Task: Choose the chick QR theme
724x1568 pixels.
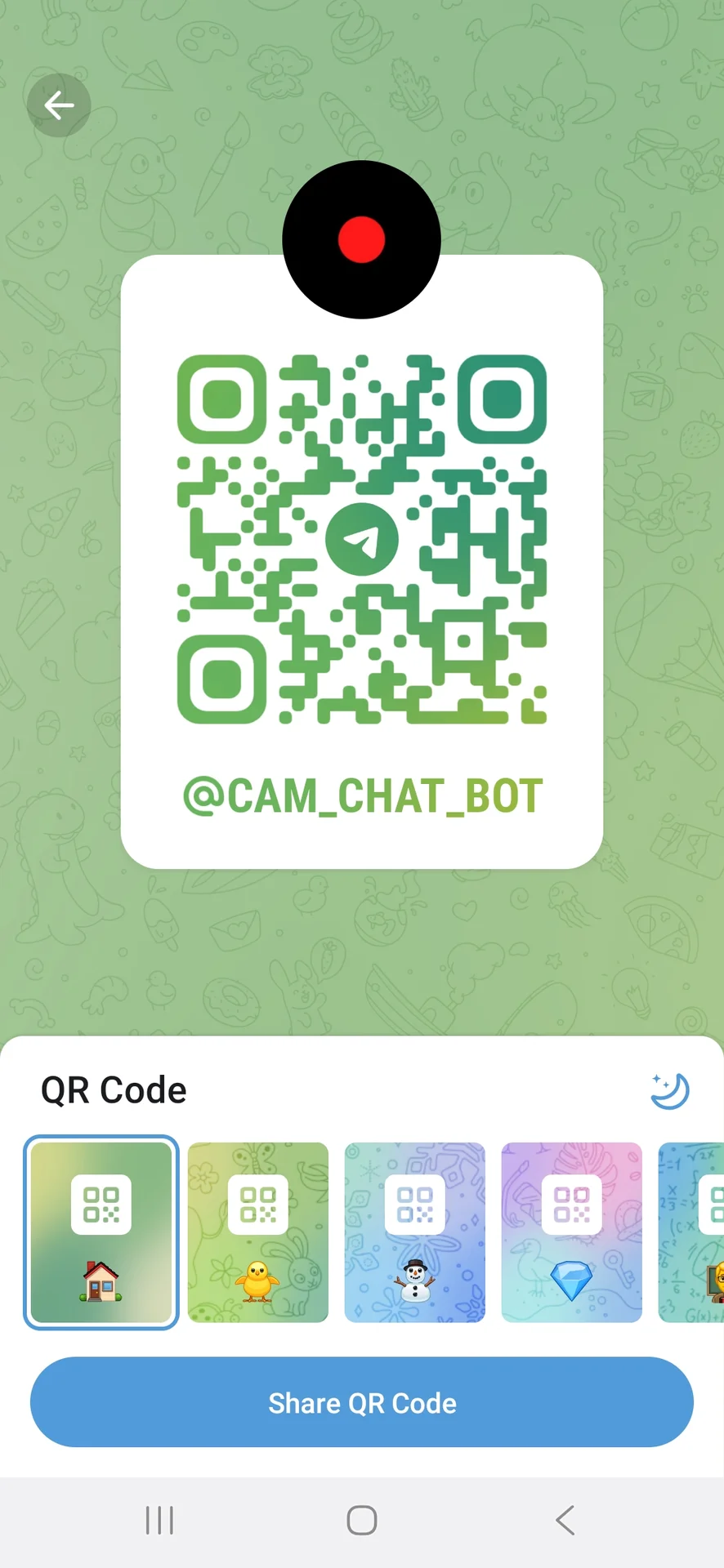Action: pos(258,1232)
